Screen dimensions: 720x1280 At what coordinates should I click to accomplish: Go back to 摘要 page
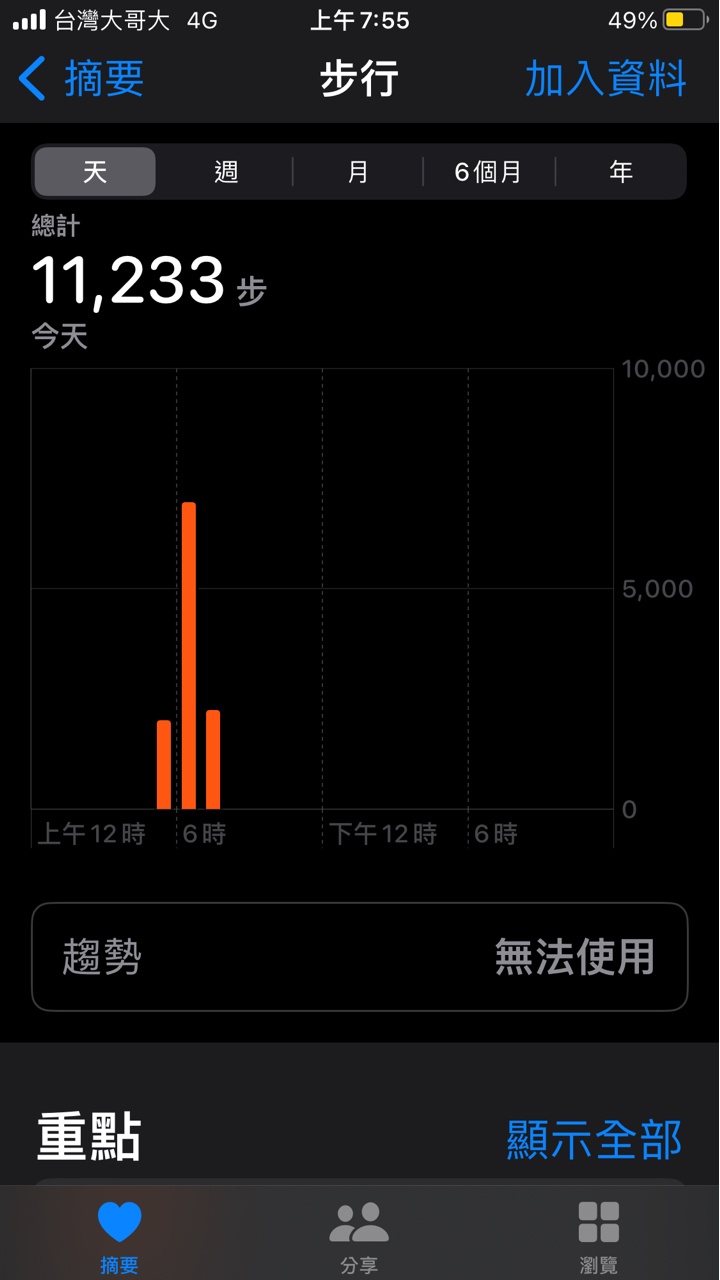82,79
